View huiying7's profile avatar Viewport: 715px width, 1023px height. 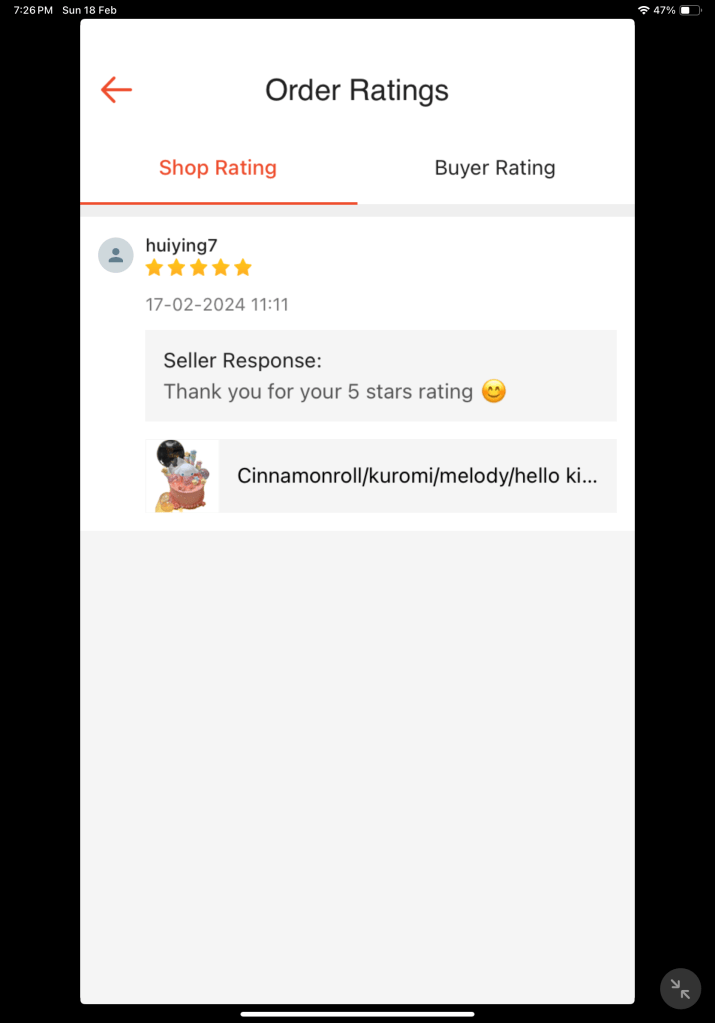pyautogui.click(x=116, y=255)
